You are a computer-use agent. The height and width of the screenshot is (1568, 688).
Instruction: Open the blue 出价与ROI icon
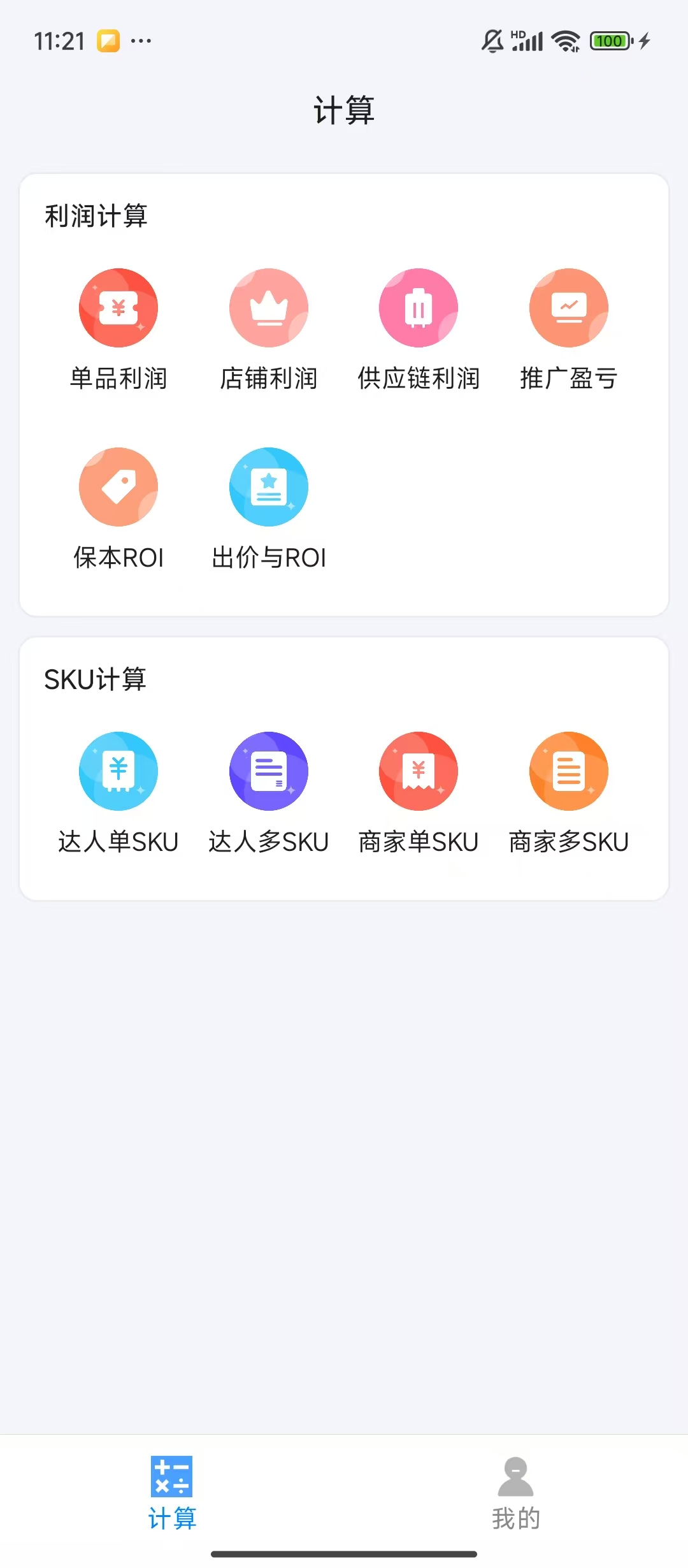268,486
